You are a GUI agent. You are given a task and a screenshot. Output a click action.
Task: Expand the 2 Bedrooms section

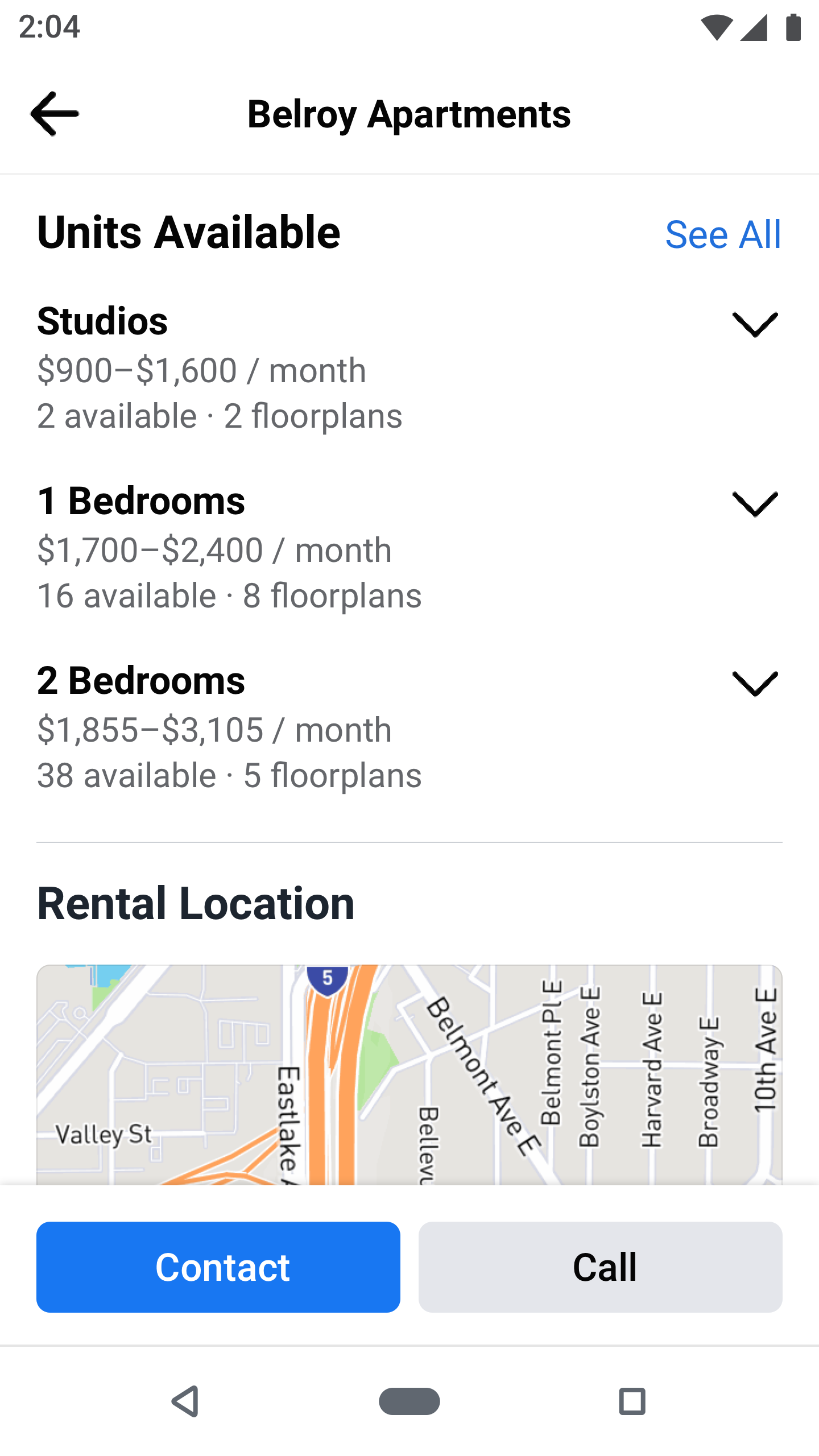[755, 684]
